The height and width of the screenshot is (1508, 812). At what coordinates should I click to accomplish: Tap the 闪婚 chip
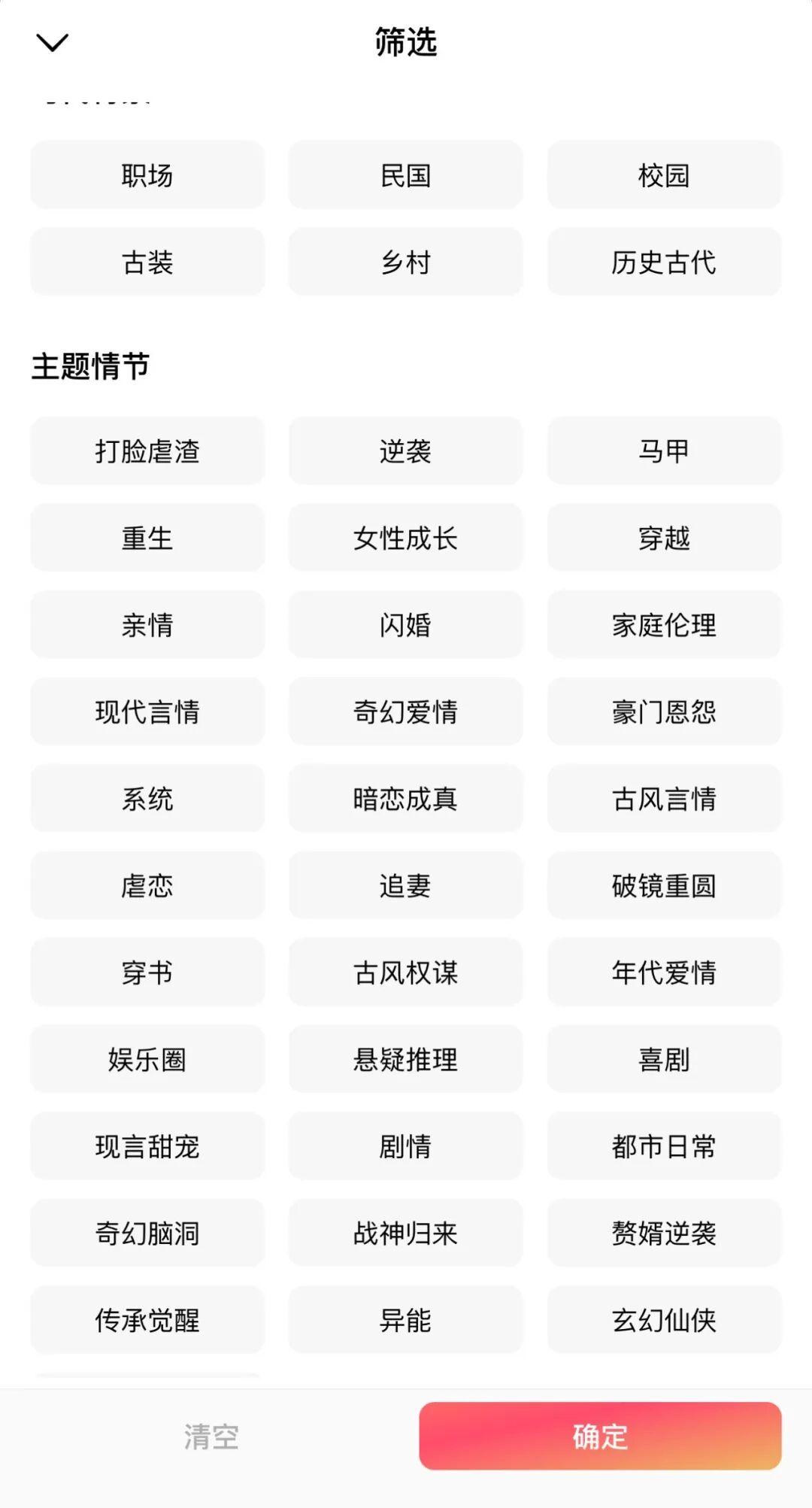coord(405,625)
